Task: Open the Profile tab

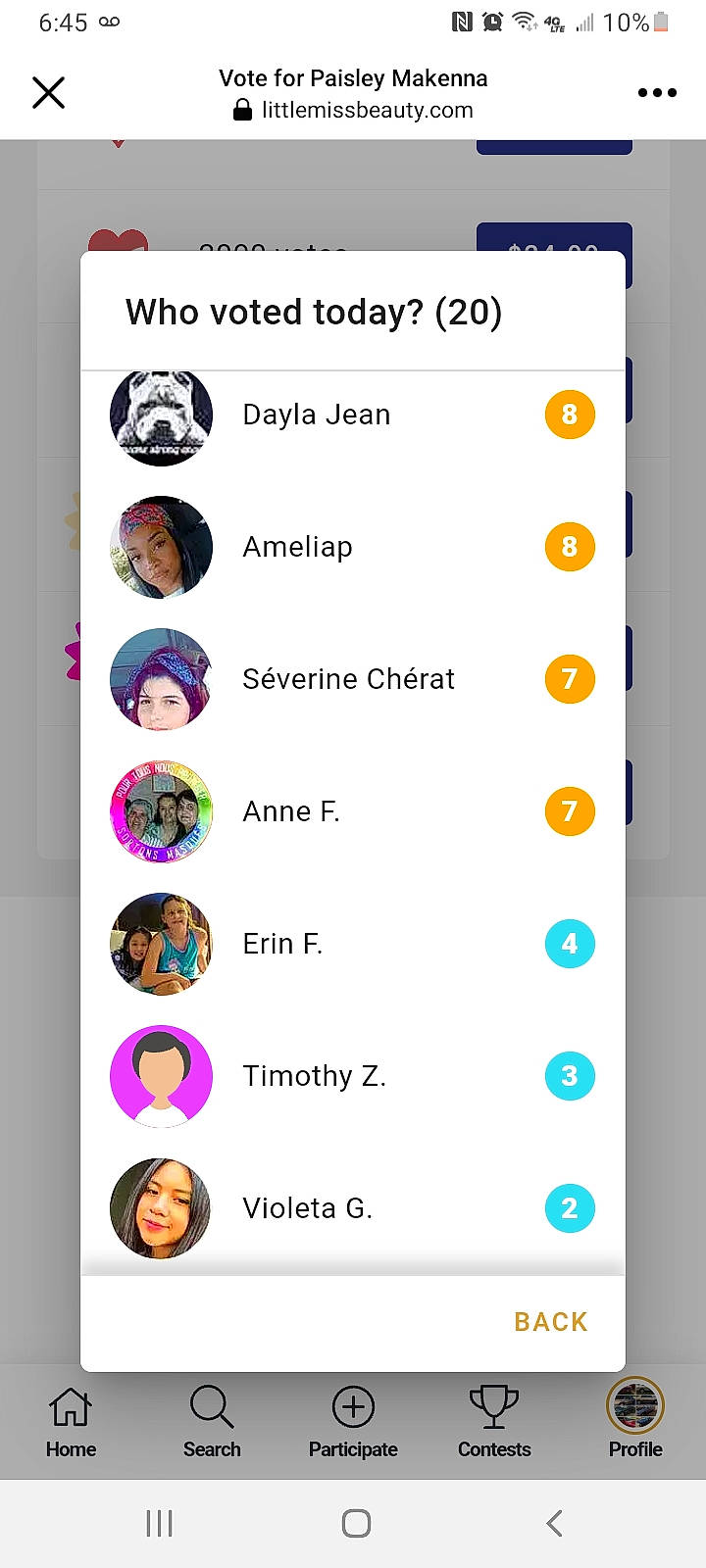Action: tap(635, 1422)
